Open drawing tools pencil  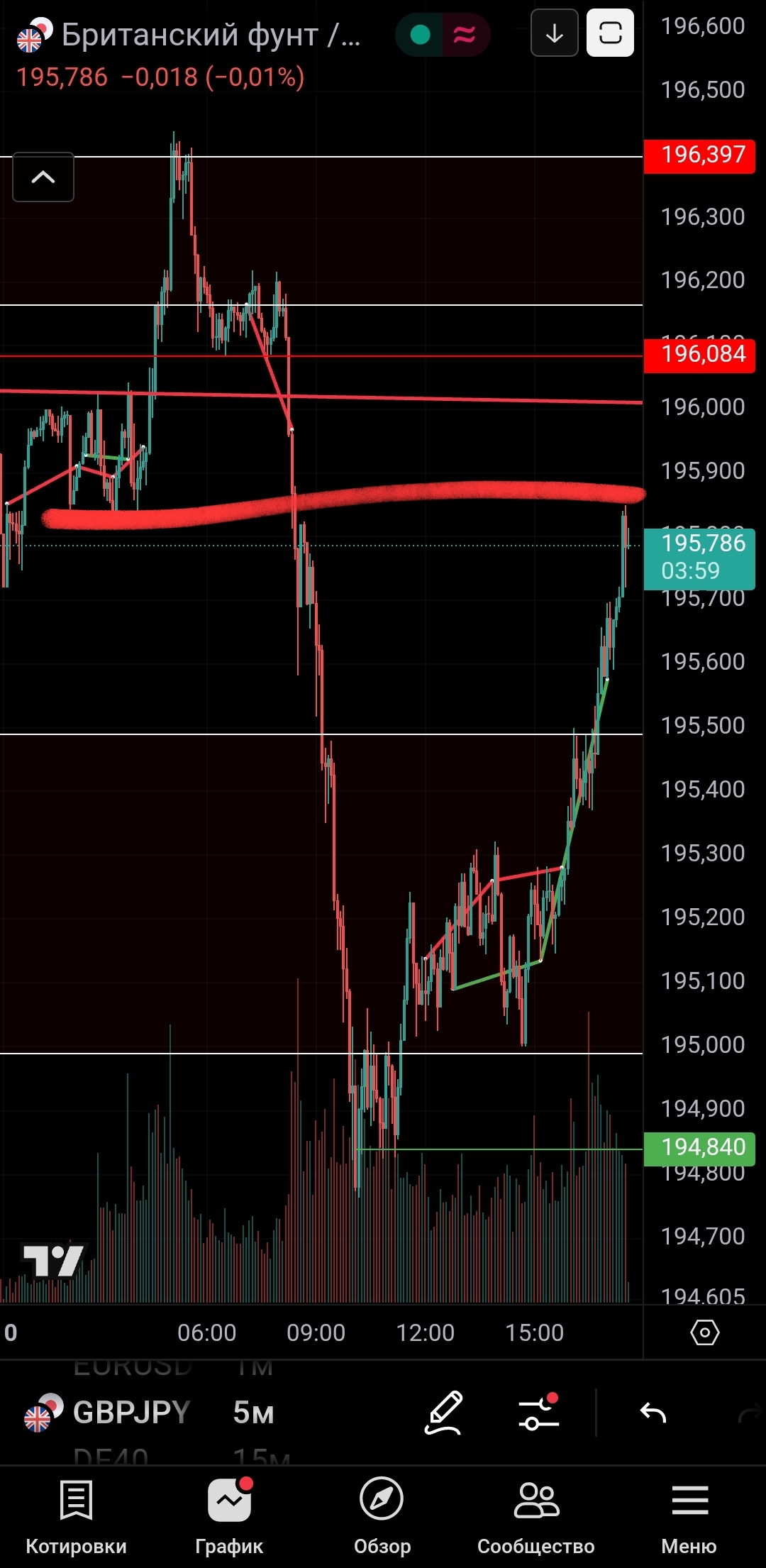444,1413
